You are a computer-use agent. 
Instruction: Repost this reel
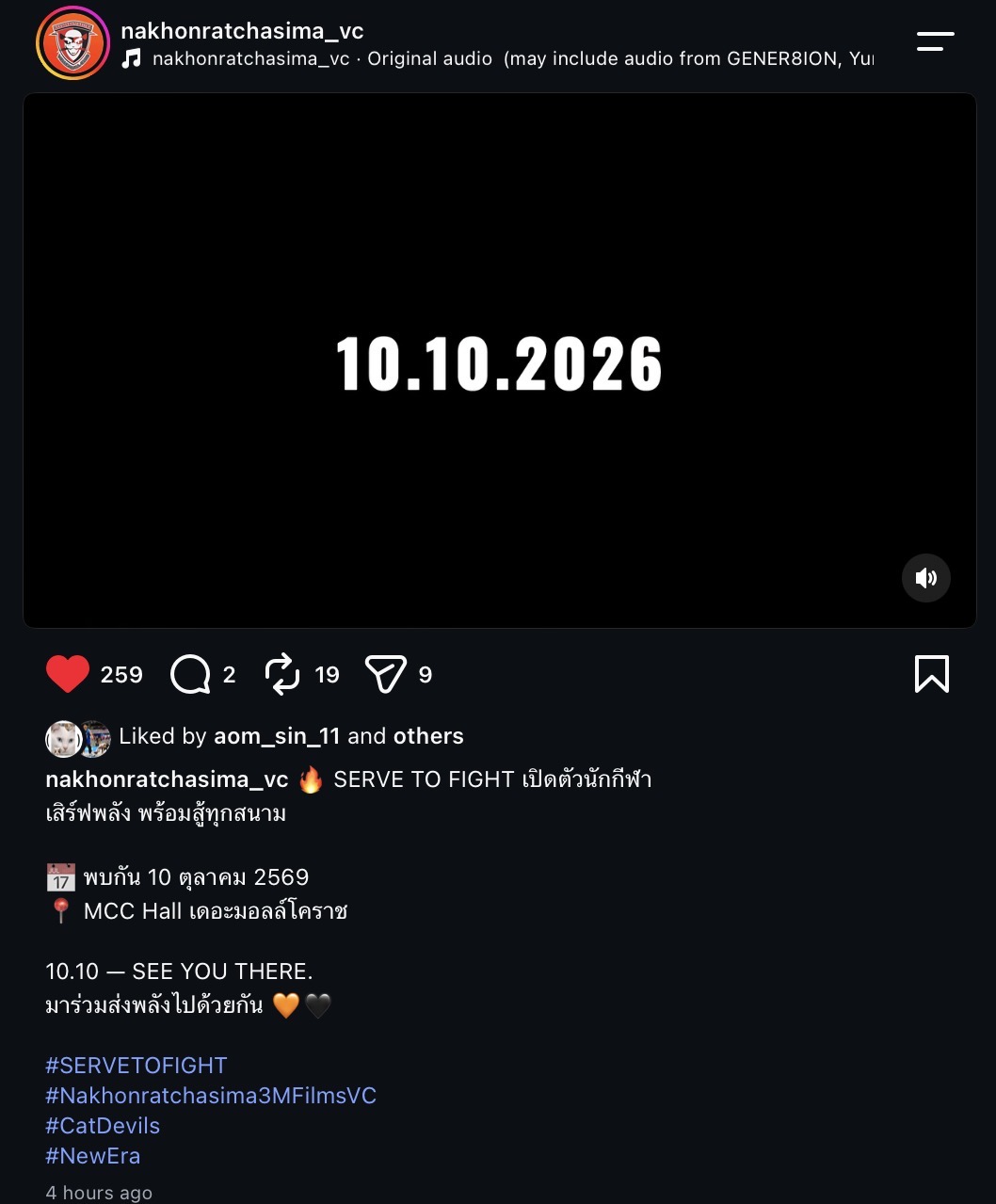pyautogui.click(x=281, y=674)
